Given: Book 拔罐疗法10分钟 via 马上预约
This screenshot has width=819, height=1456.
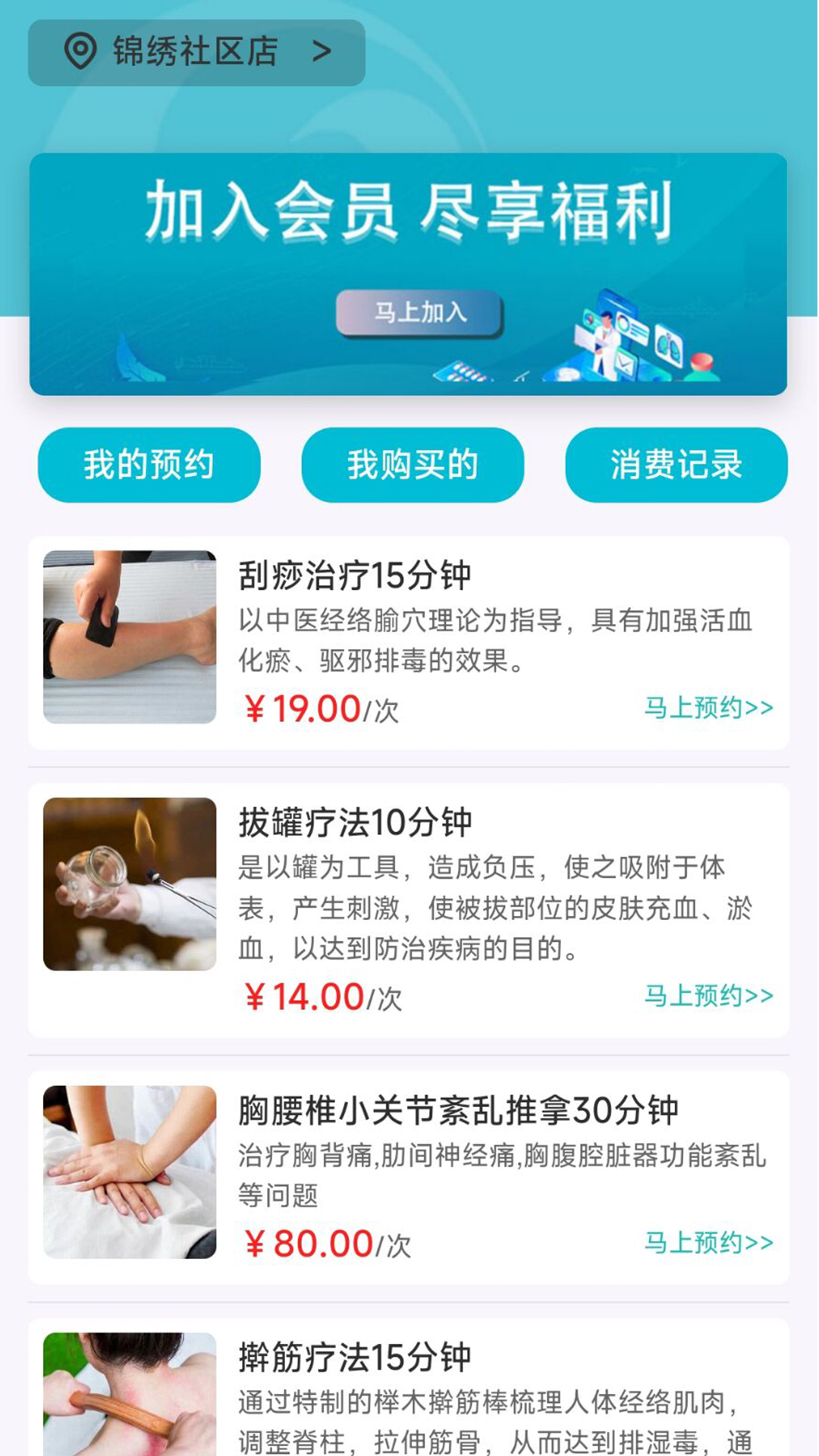Looking at the screenshot, I should [708, 995].
